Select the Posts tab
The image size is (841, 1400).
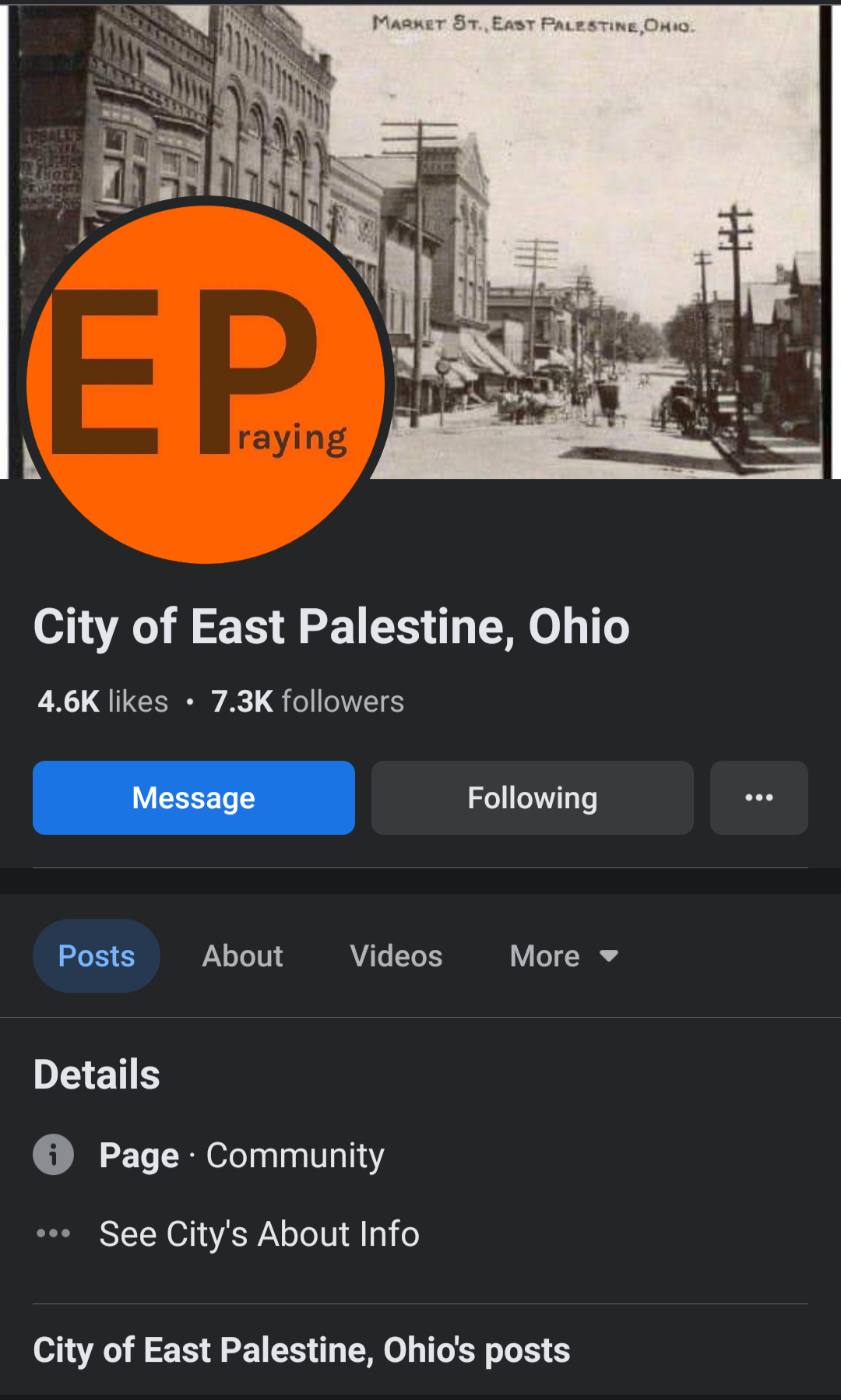point(97,955)
